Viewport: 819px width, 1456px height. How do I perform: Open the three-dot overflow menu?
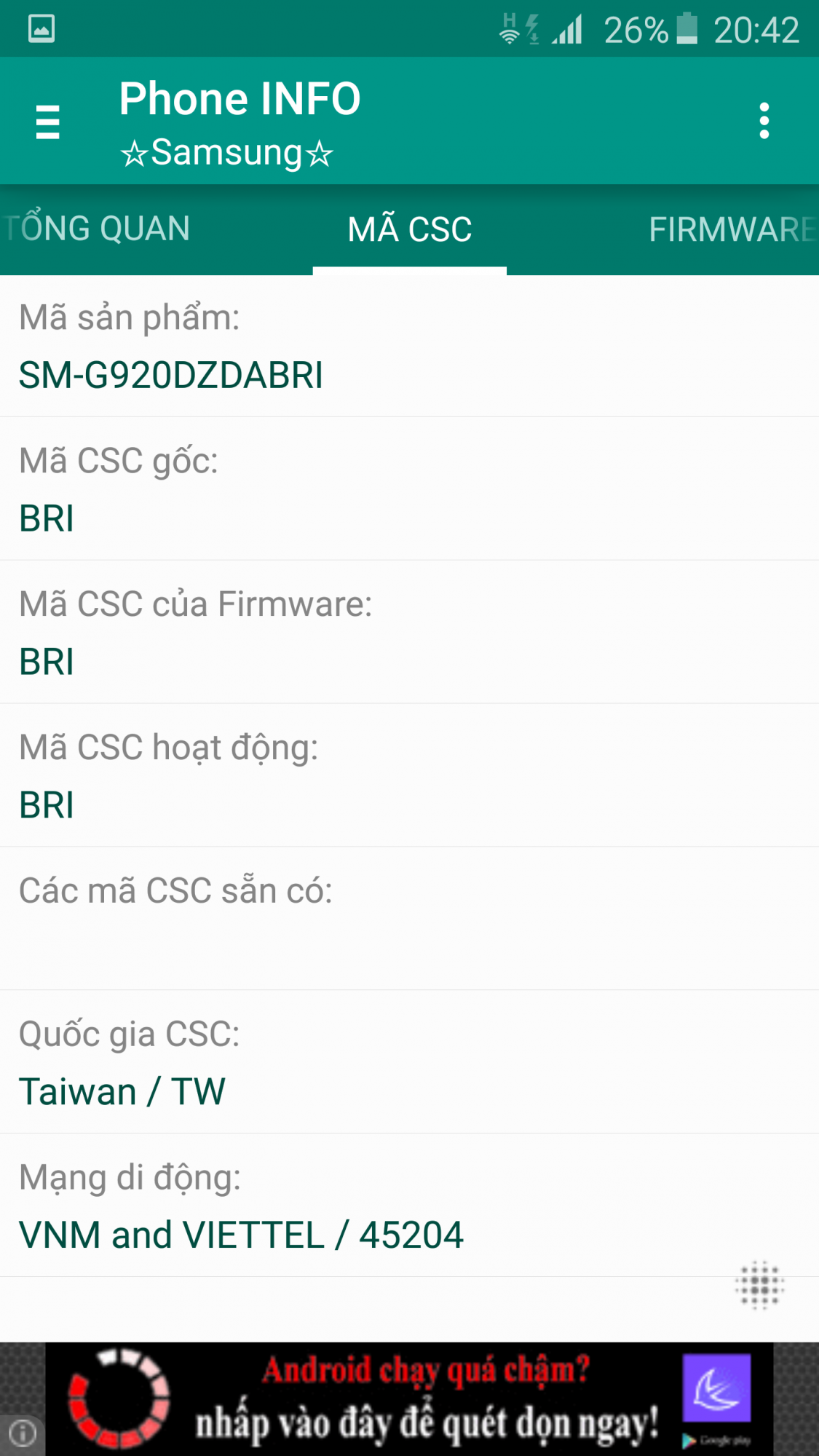tap(764, 121)
